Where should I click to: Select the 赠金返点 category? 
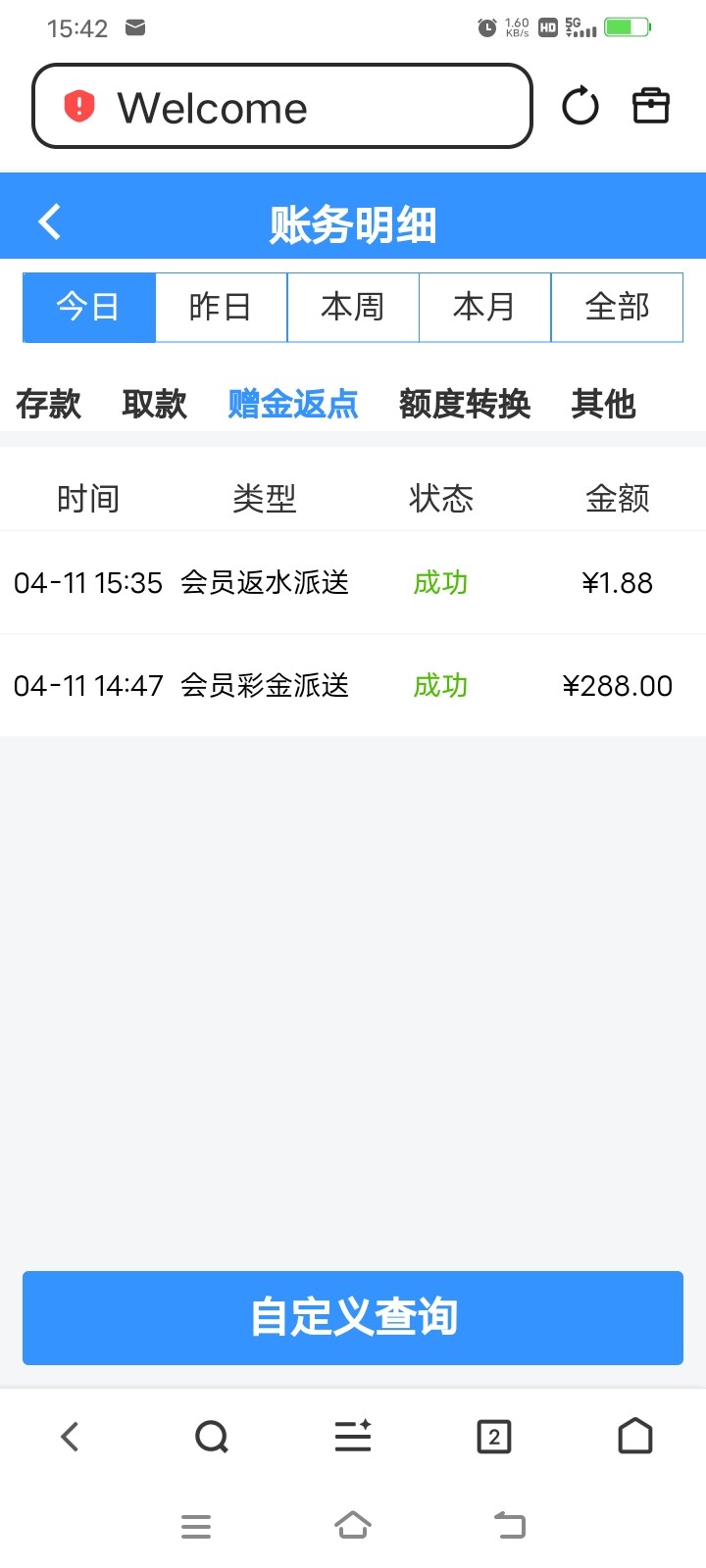click(x=293, y=404)
